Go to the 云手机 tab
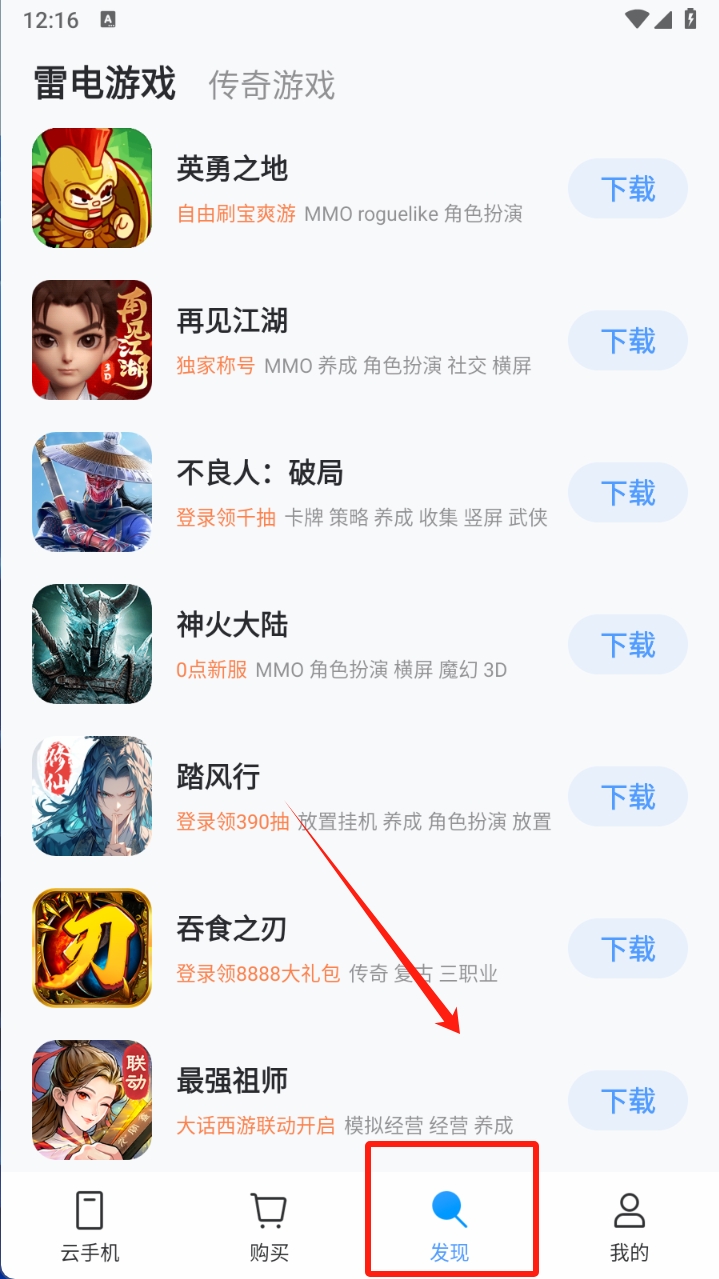 [x=90, y=1225]
